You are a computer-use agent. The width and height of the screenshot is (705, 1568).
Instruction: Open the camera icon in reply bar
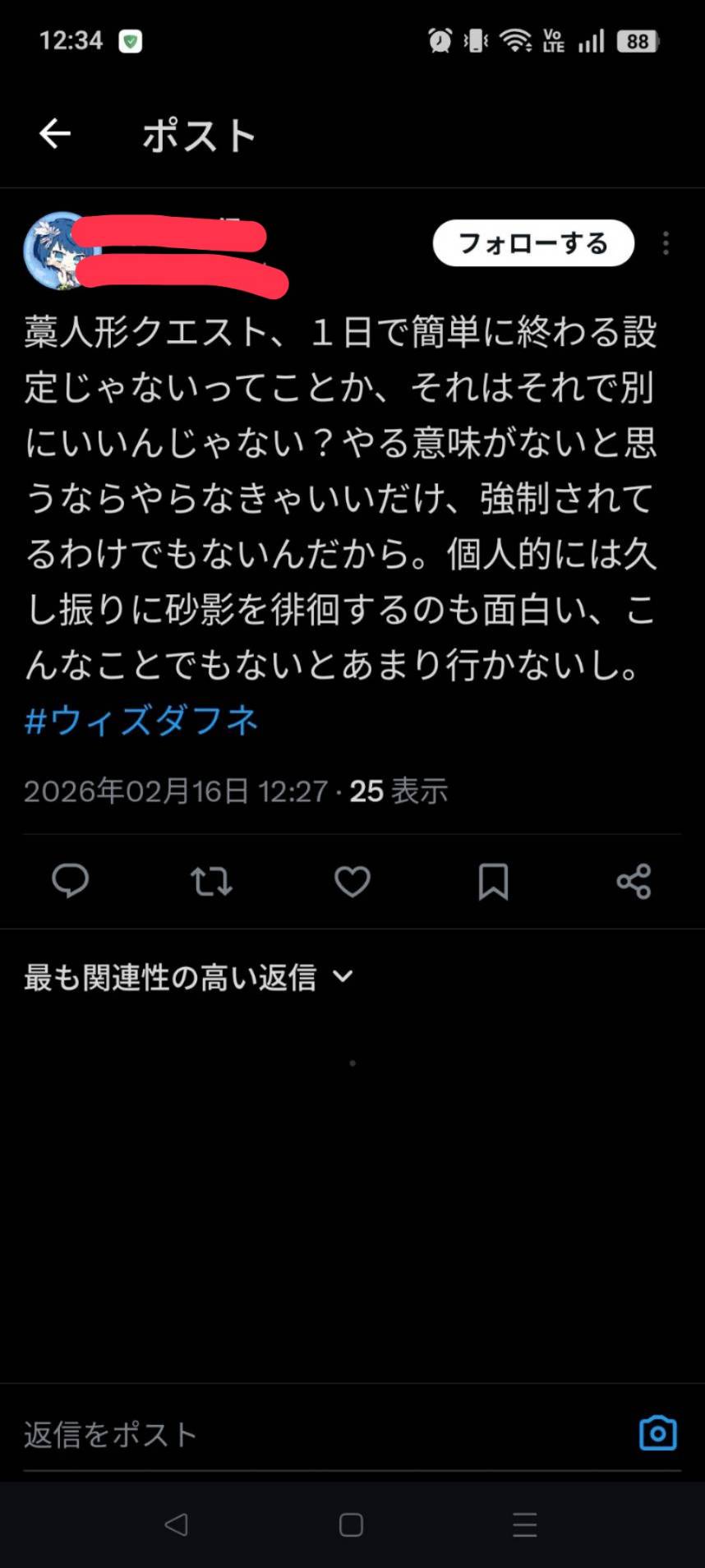(x=658, y=1432)
